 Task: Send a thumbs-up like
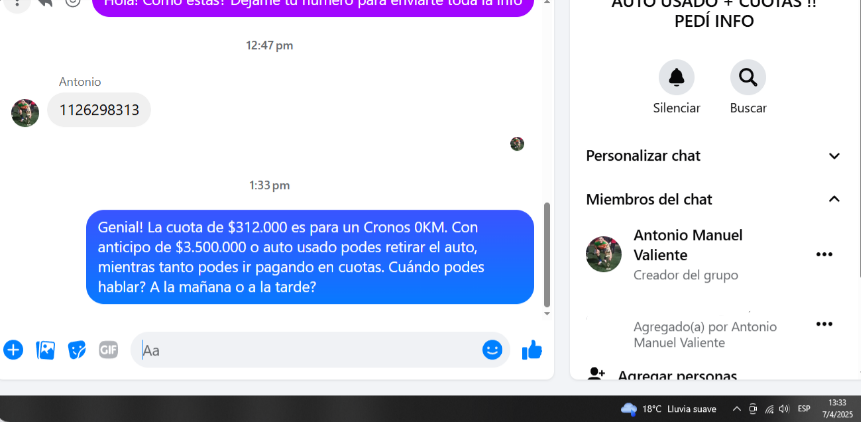coord(532,350)
